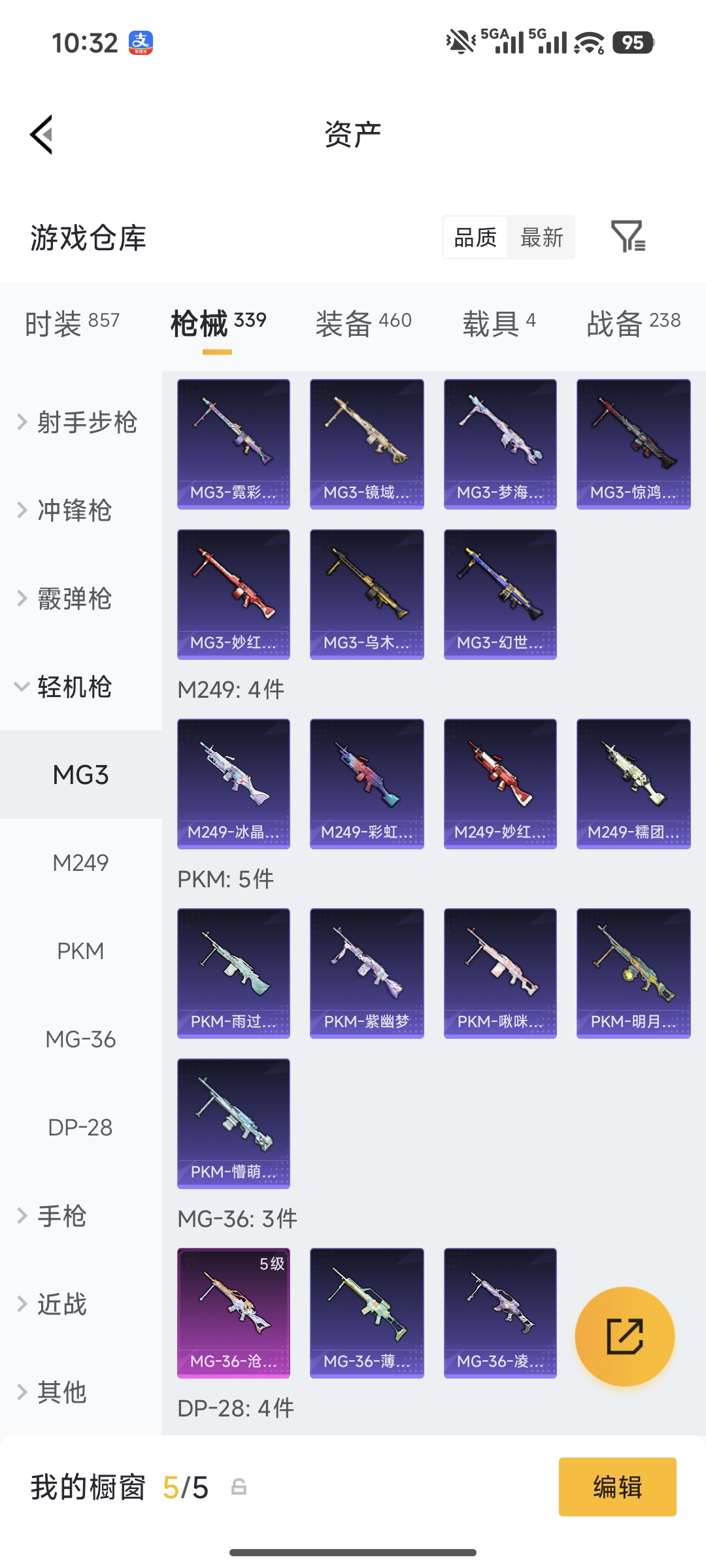Go back from the 资产 page
Image resolution: width=706 pixels, height=1568 pixels.
tap(41, 135)
